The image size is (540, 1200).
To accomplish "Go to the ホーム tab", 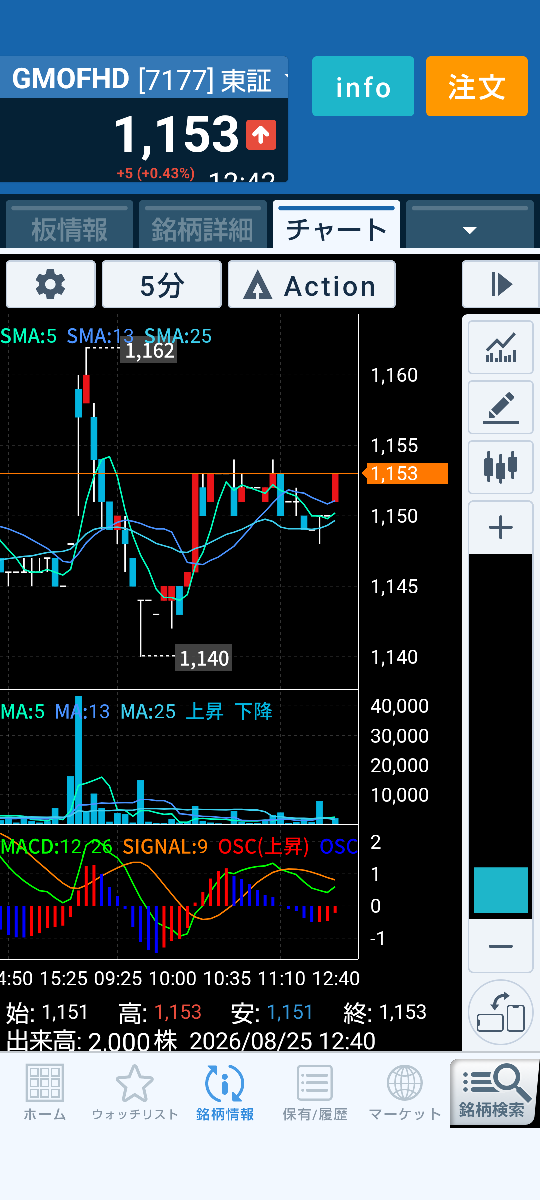I will (x=45, y=1091).
